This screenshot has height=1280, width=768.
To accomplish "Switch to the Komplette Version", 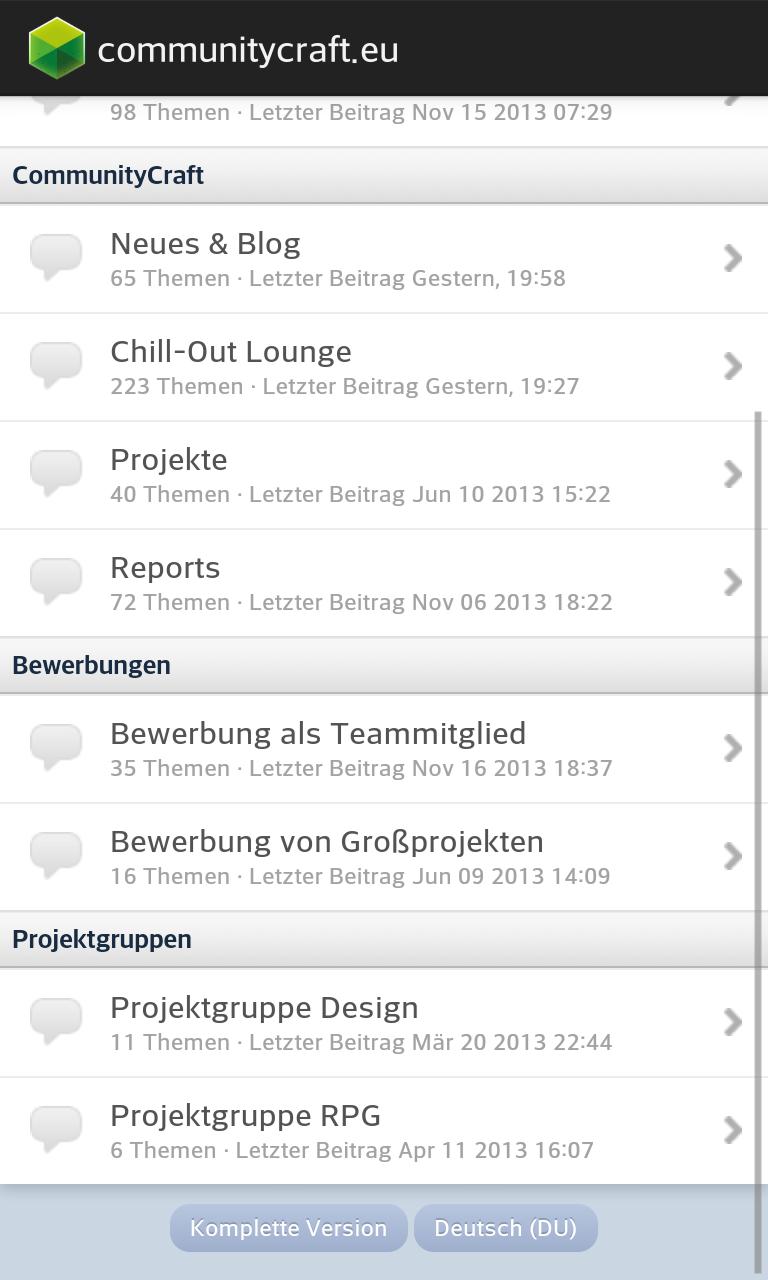I will 288,1228.
